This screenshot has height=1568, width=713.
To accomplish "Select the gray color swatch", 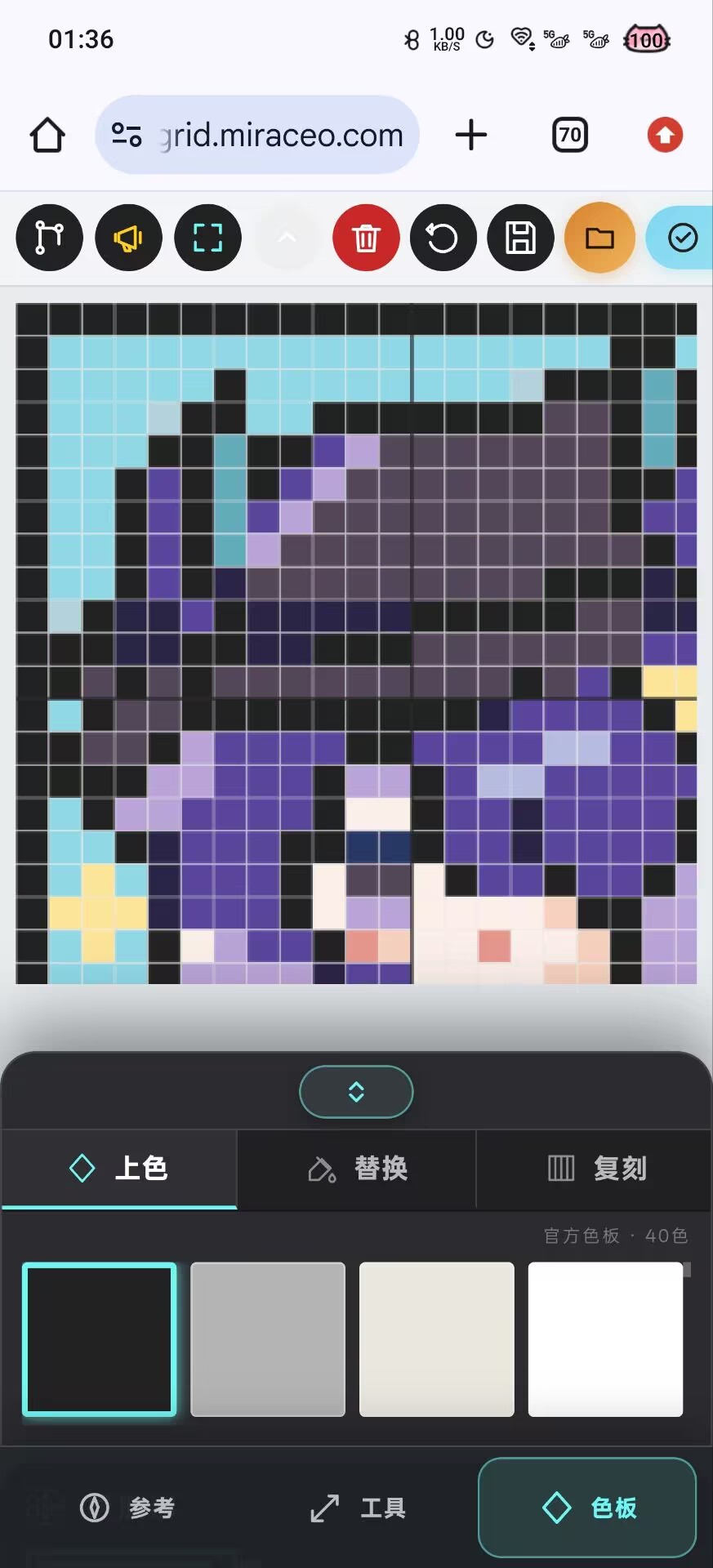I will point(268,1339).
